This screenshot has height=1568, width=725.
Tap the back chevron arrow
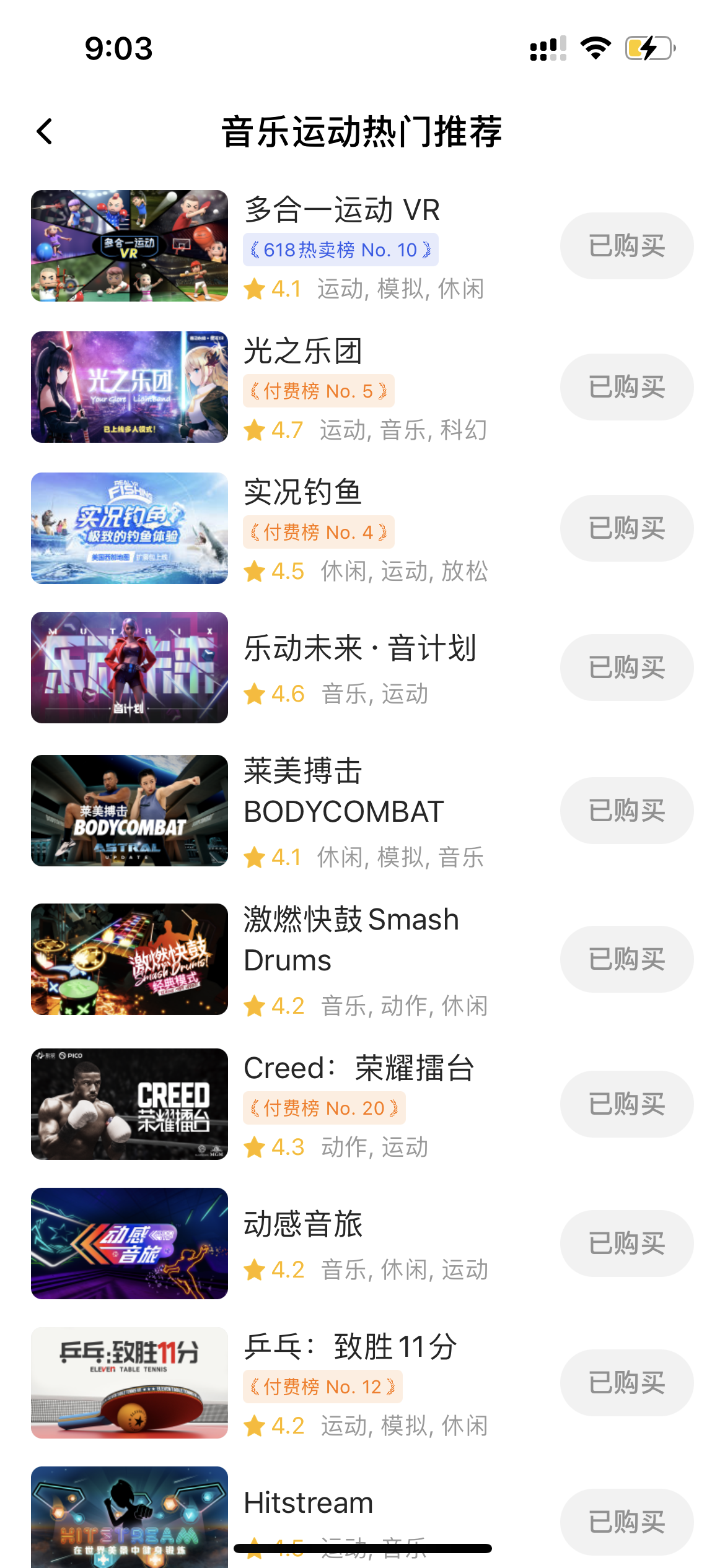44,131
